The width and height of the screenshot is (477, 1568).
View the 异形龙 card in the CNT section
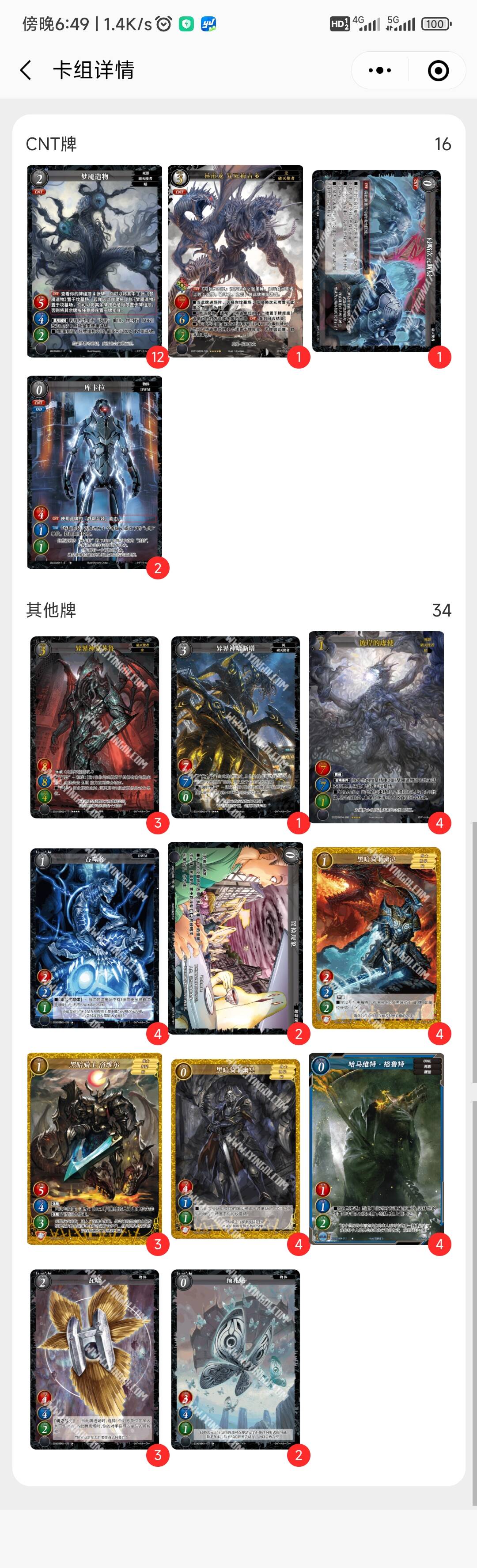[x=235, y=260]
